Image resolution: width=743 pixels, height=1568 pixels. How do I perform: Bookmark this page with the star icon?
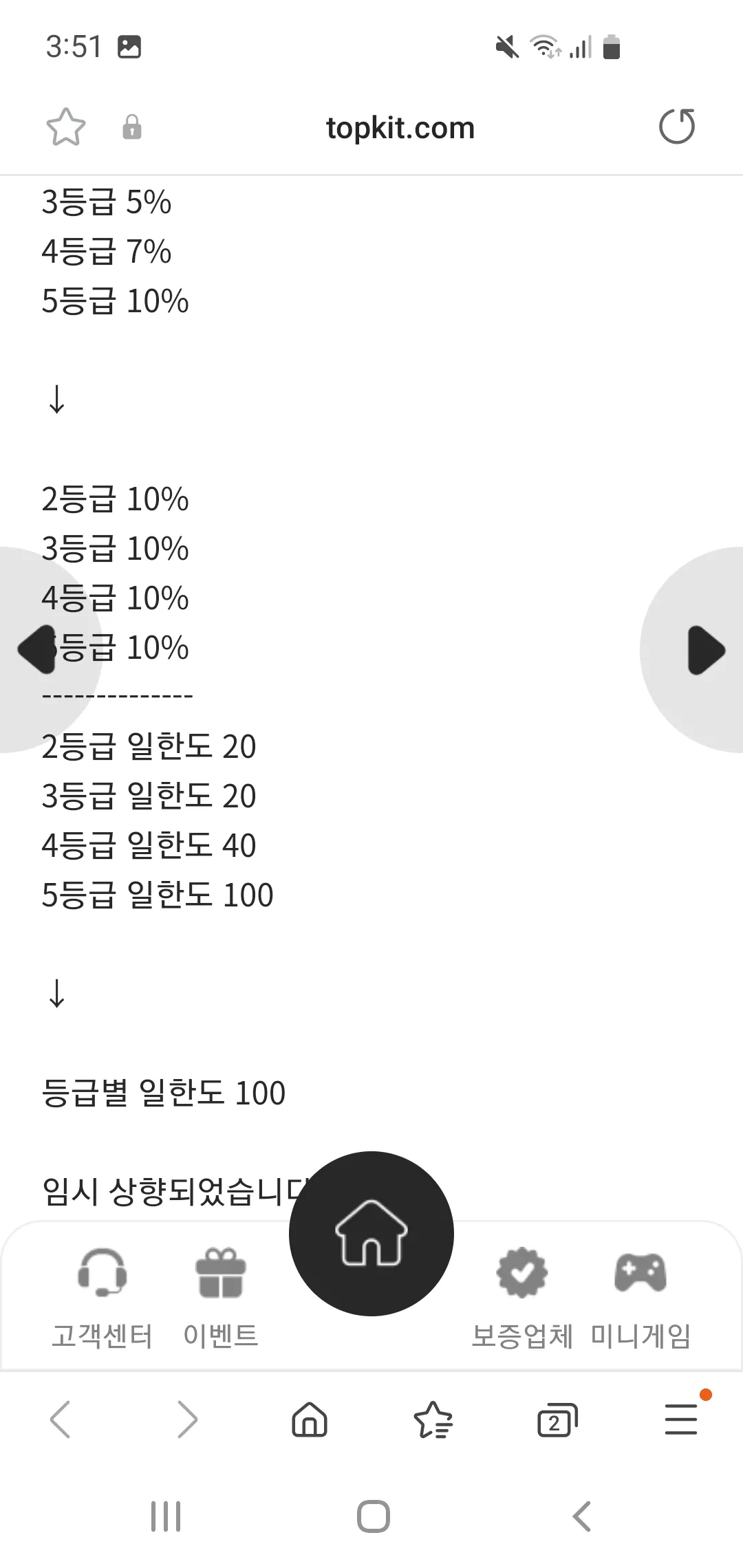pos(65,127)
